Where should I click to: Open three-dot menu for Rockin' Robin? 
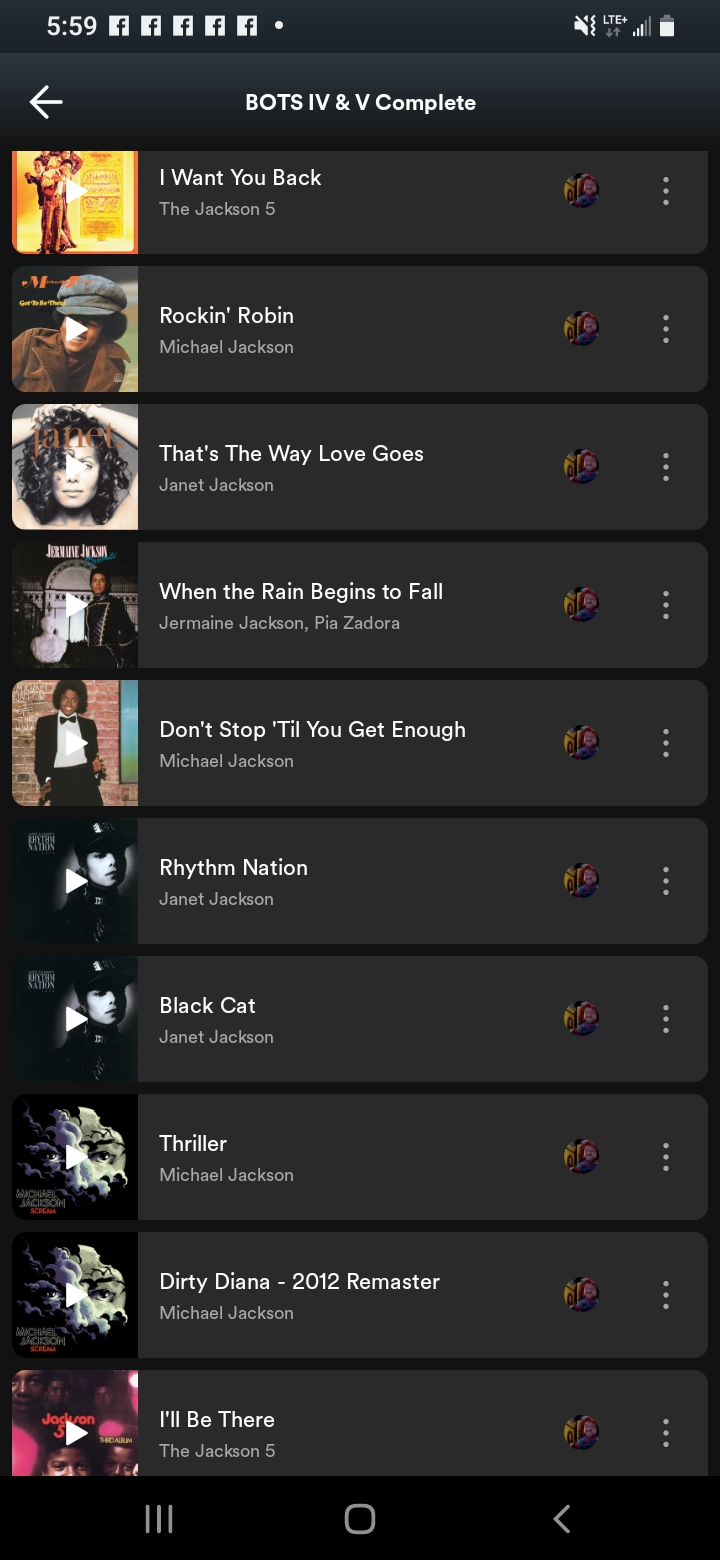[665, 329]
